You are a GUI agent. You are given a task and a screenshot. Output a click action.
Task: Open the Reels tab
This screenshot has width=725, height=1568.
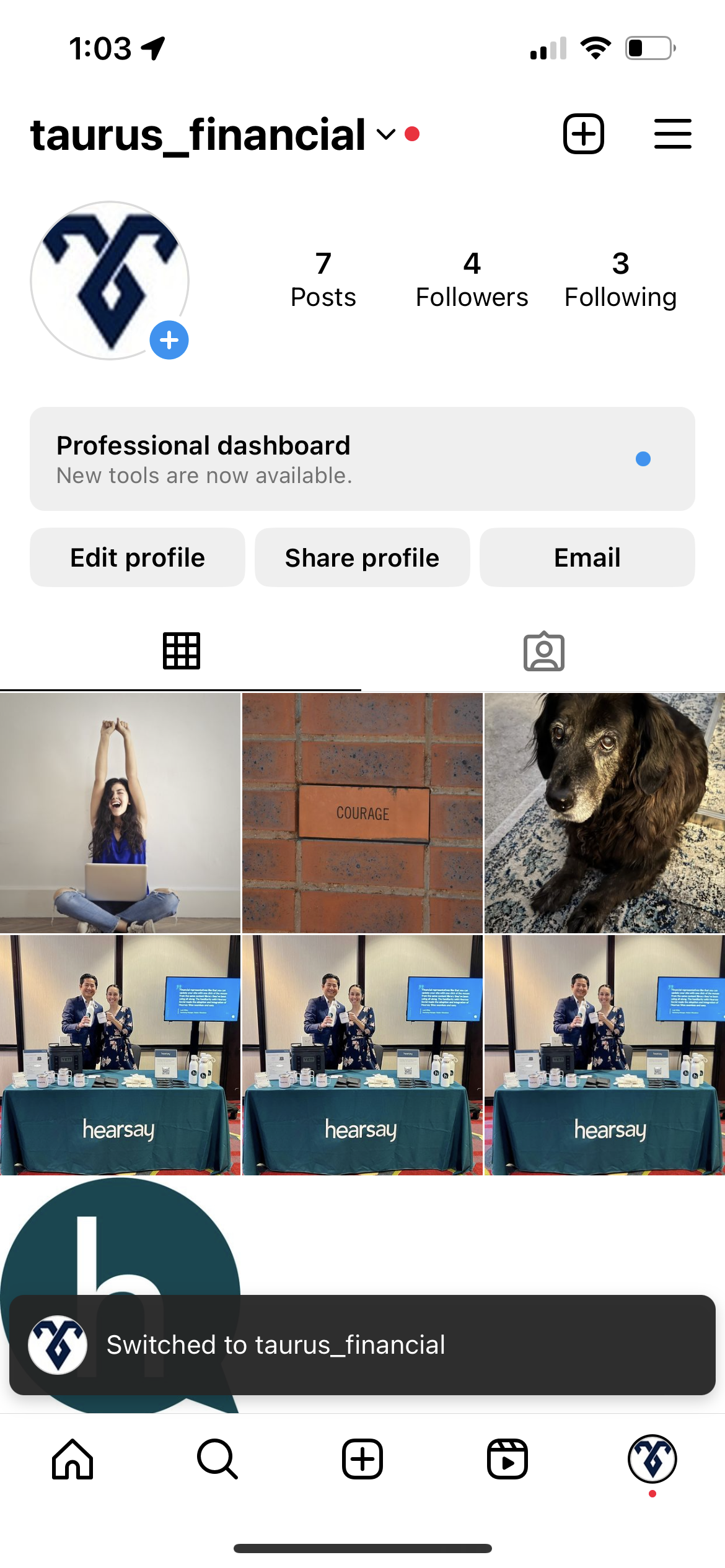click(507, 1459)
